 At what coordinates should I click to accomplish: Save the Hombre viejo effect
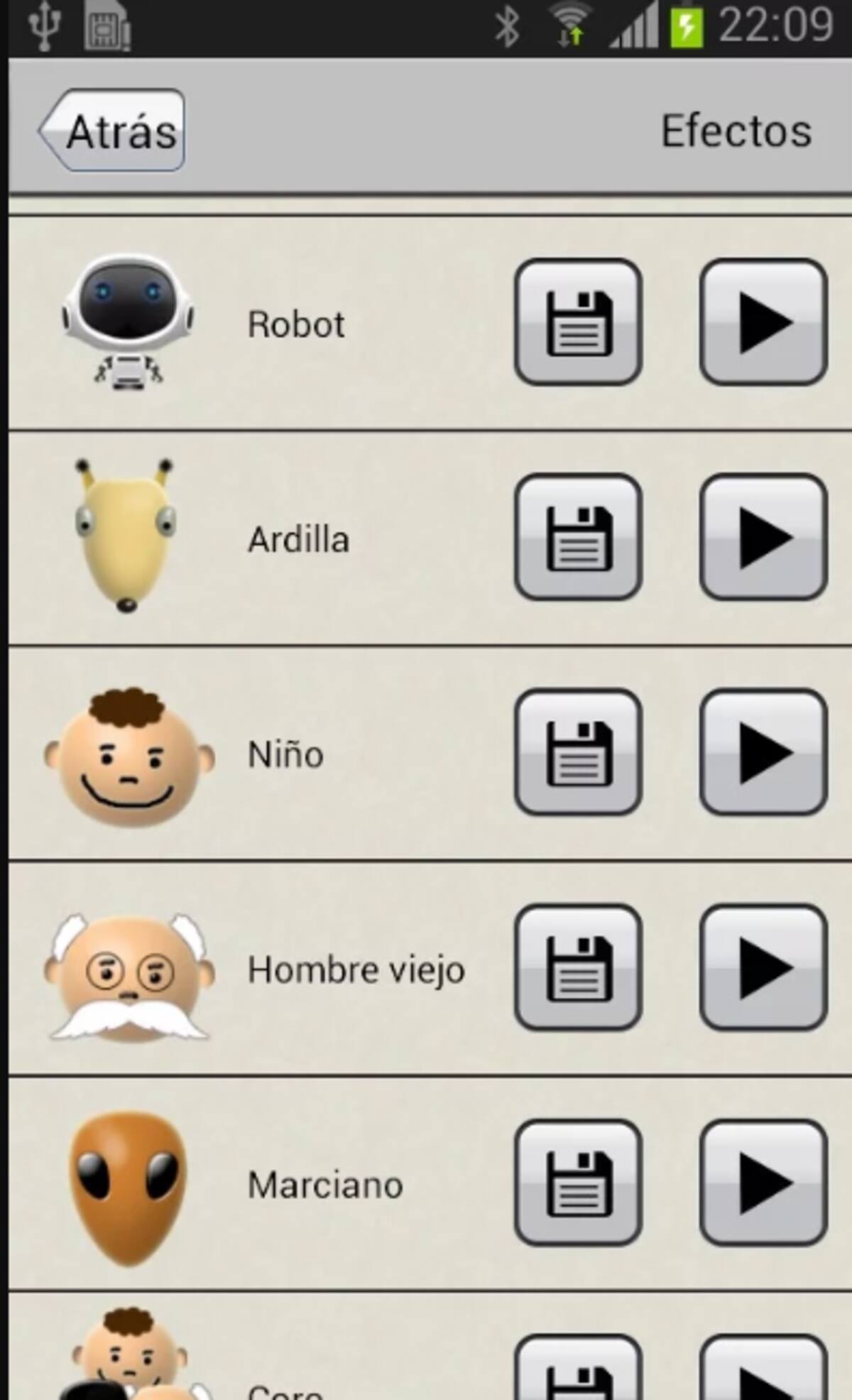click(578, 967)
